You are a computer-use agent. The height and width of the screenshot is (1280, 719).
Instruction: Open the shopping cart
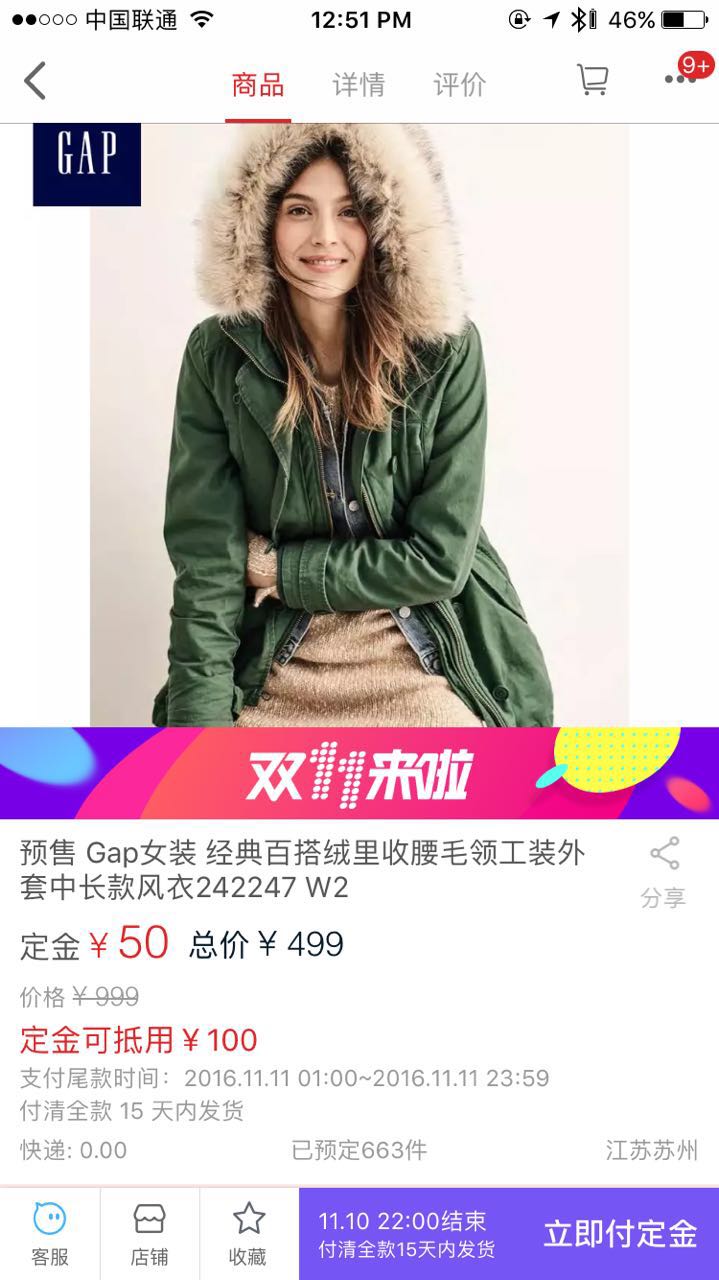592,80
